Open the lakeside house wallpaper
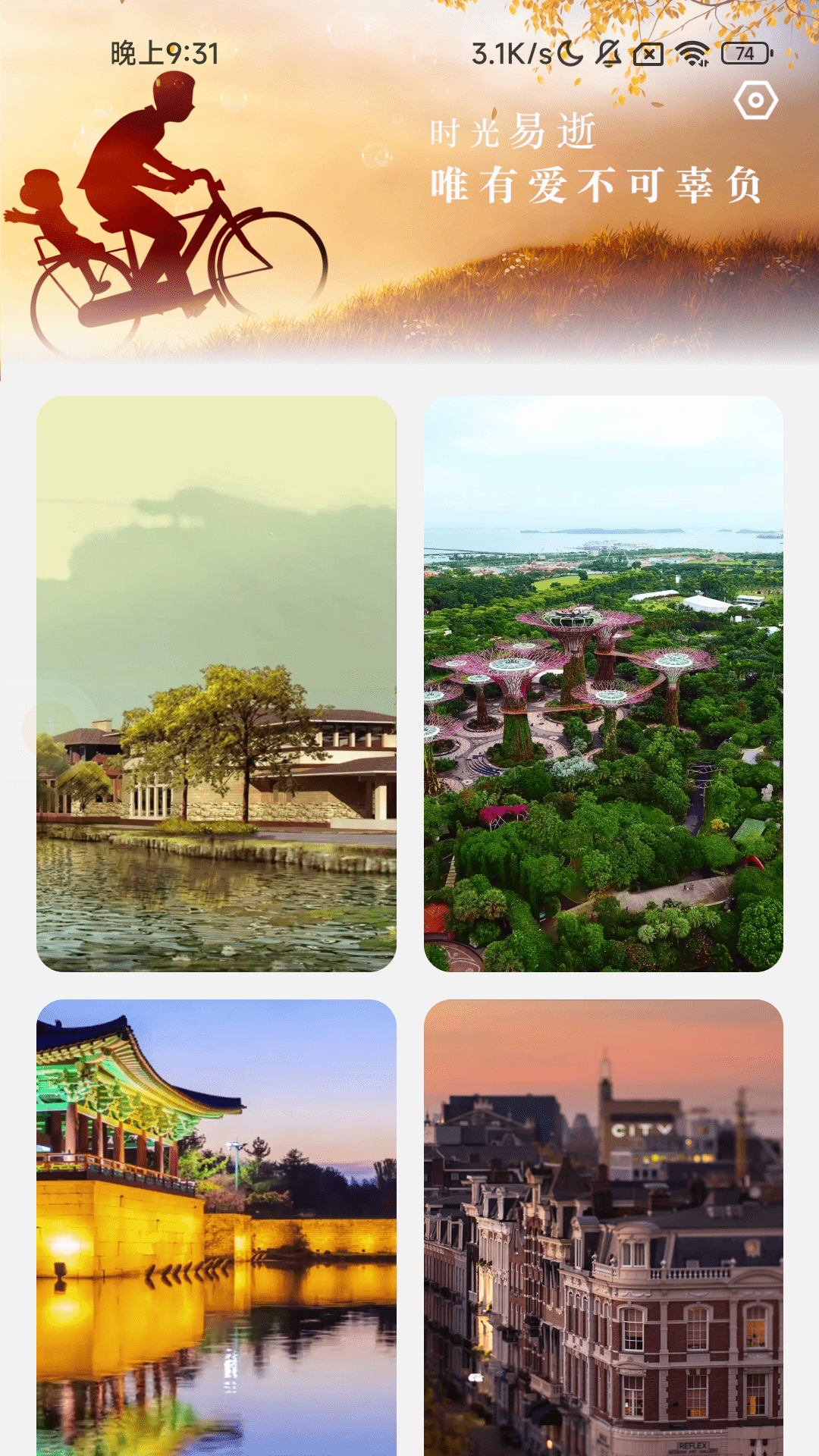The width and height of the screenshot is (819, 1456). pyautogui.click(x=216, y=683)
